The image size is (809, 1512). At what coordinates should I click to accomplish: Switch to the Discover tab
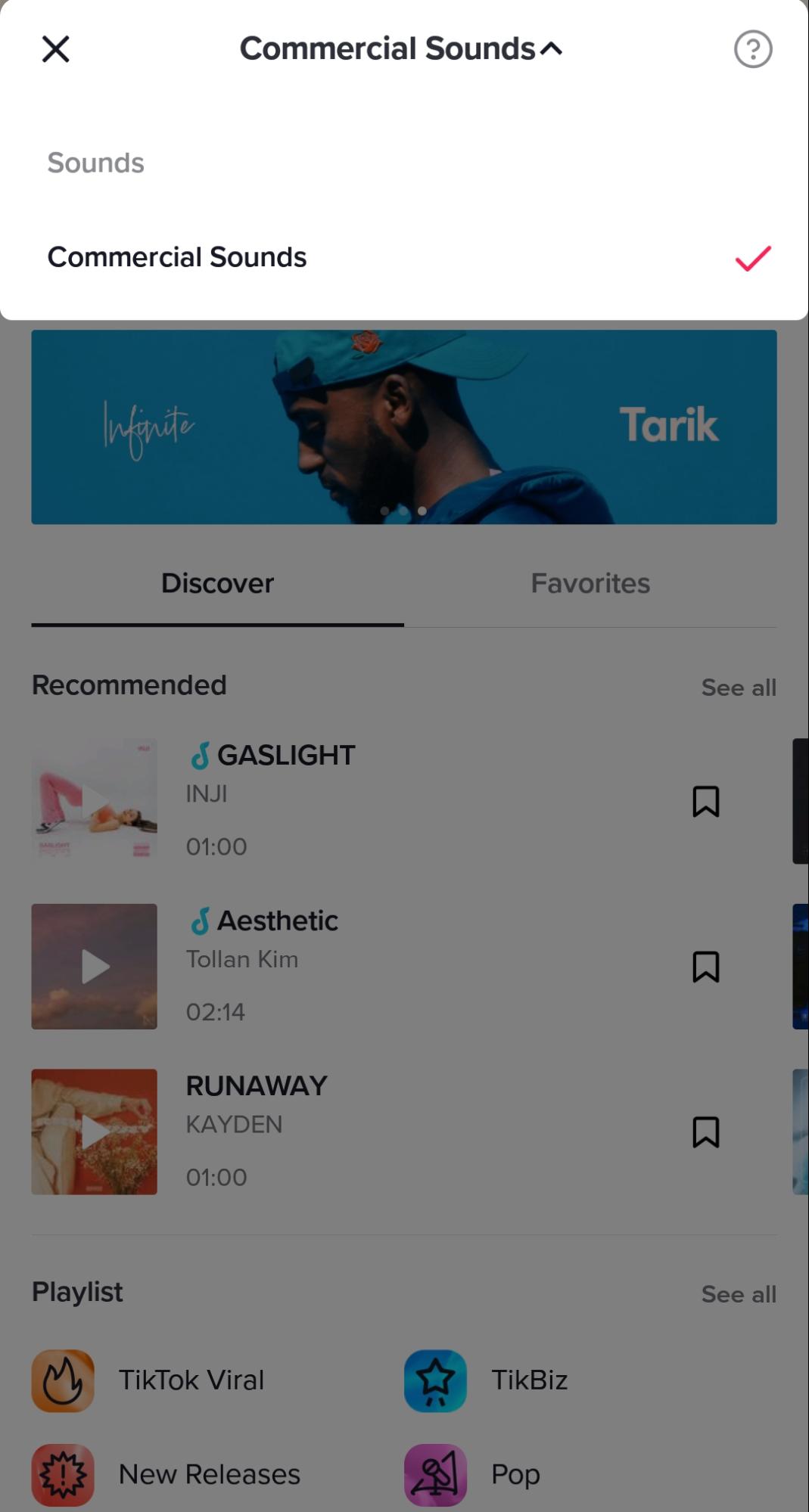click(217, 583)
